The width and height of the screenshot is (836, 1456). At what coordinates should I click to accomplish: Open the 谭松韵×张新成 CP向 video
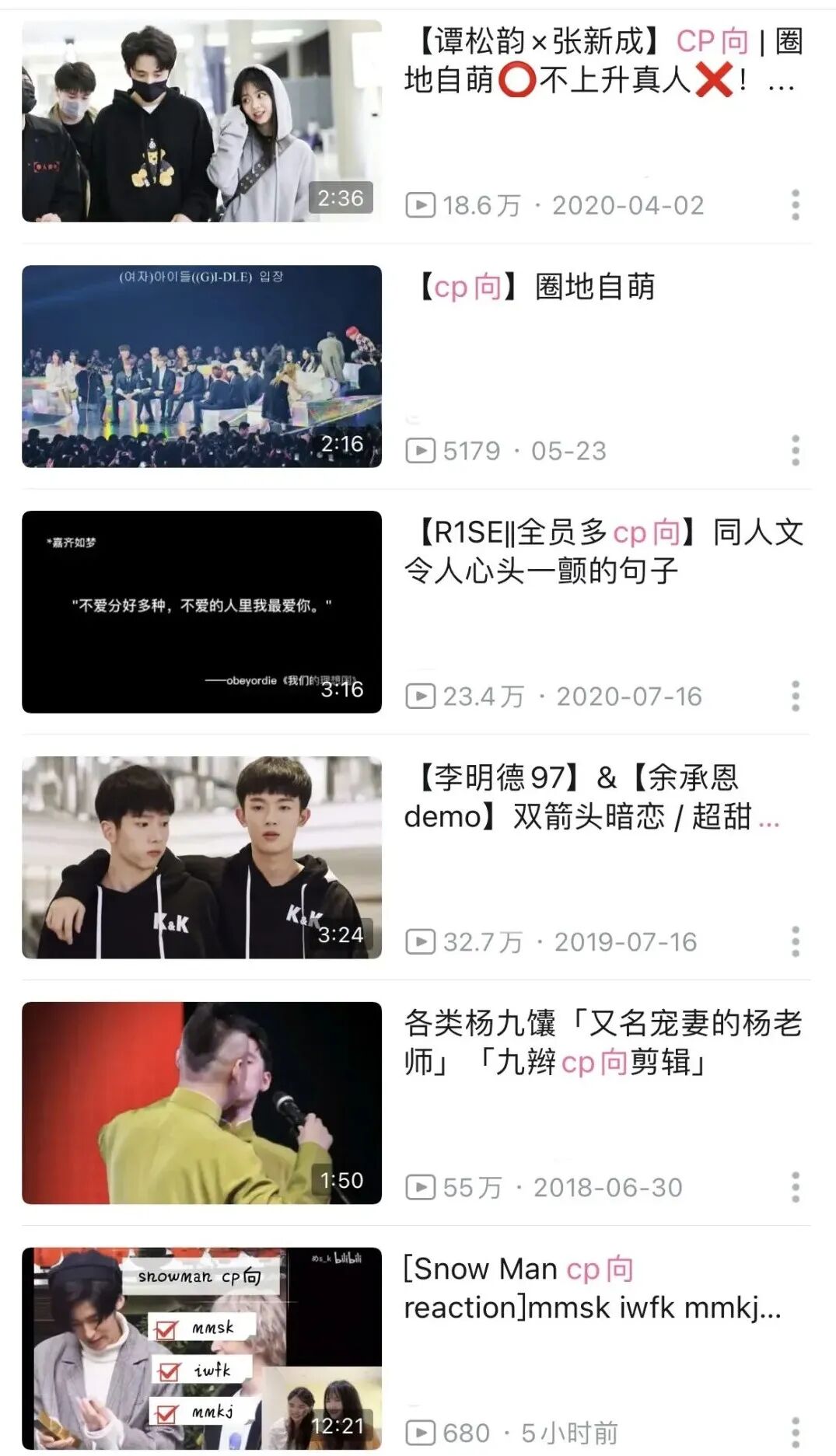202,121
